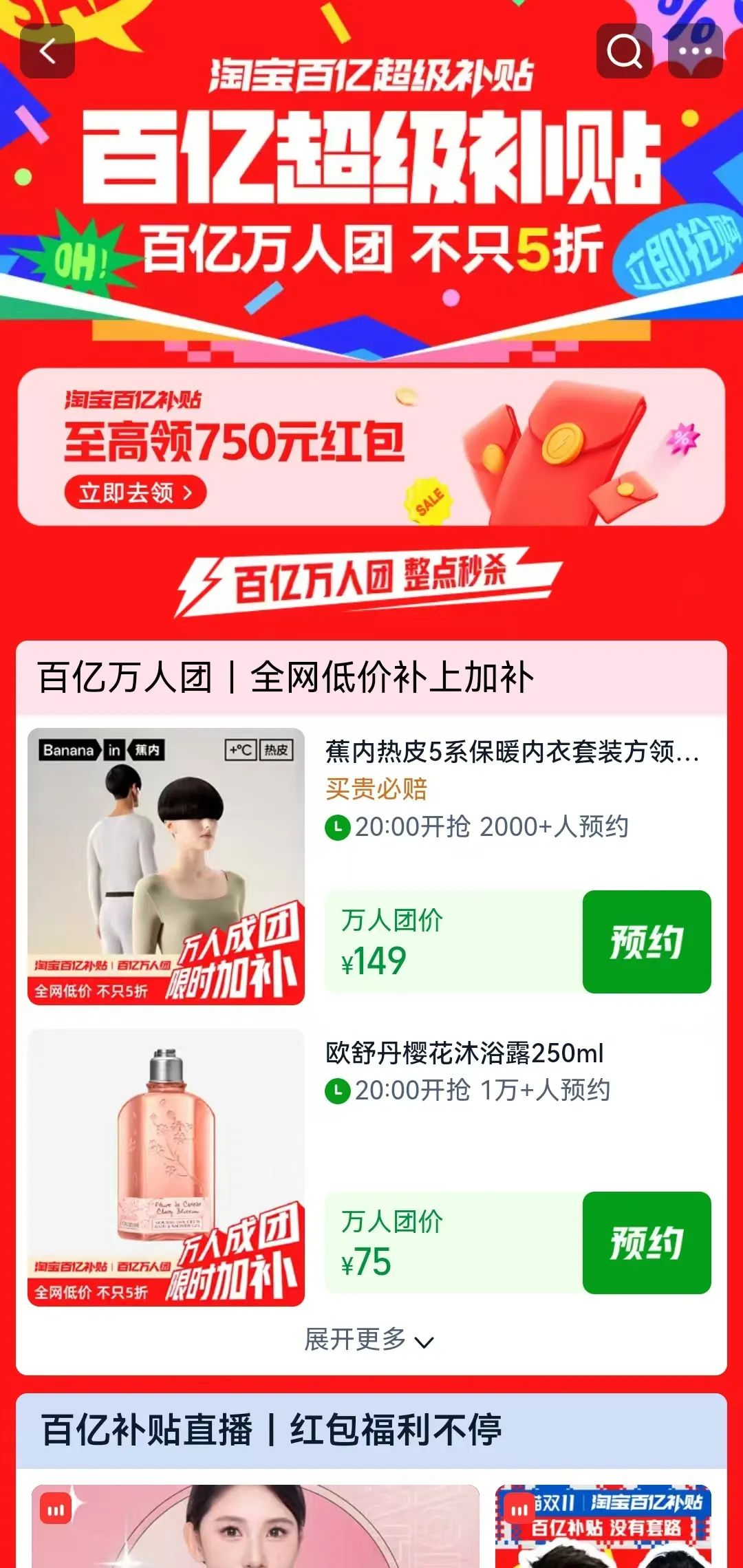Open the 蕉内热皮5系 product image
The image size is (743, 1568).
click(166, 866)
